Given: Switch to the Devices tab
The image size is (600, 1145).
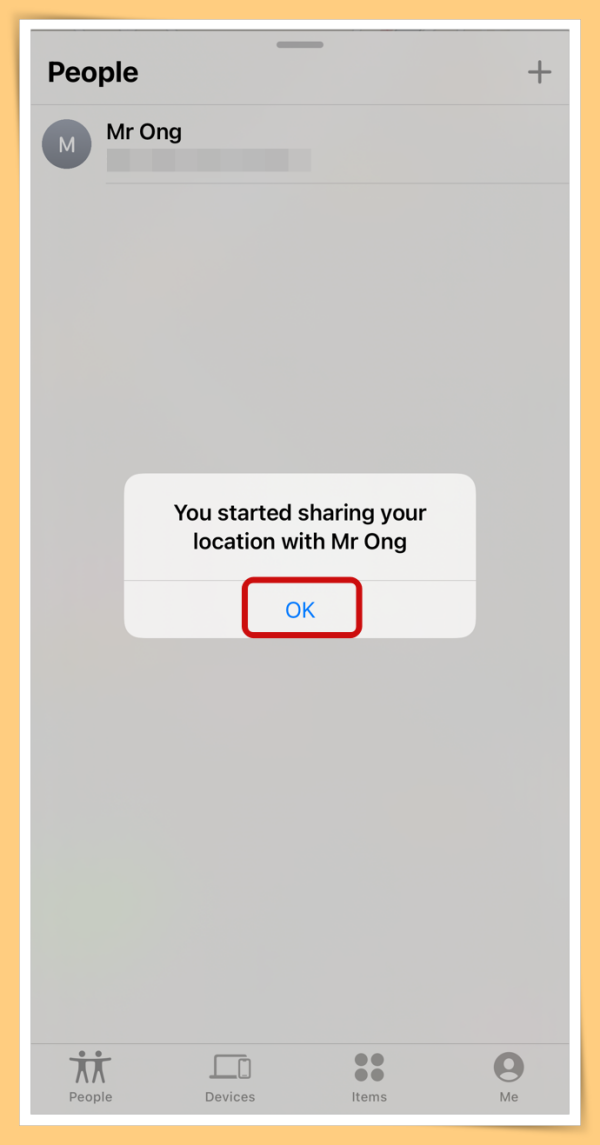Looking at the screenshot, I should 230,1077.
